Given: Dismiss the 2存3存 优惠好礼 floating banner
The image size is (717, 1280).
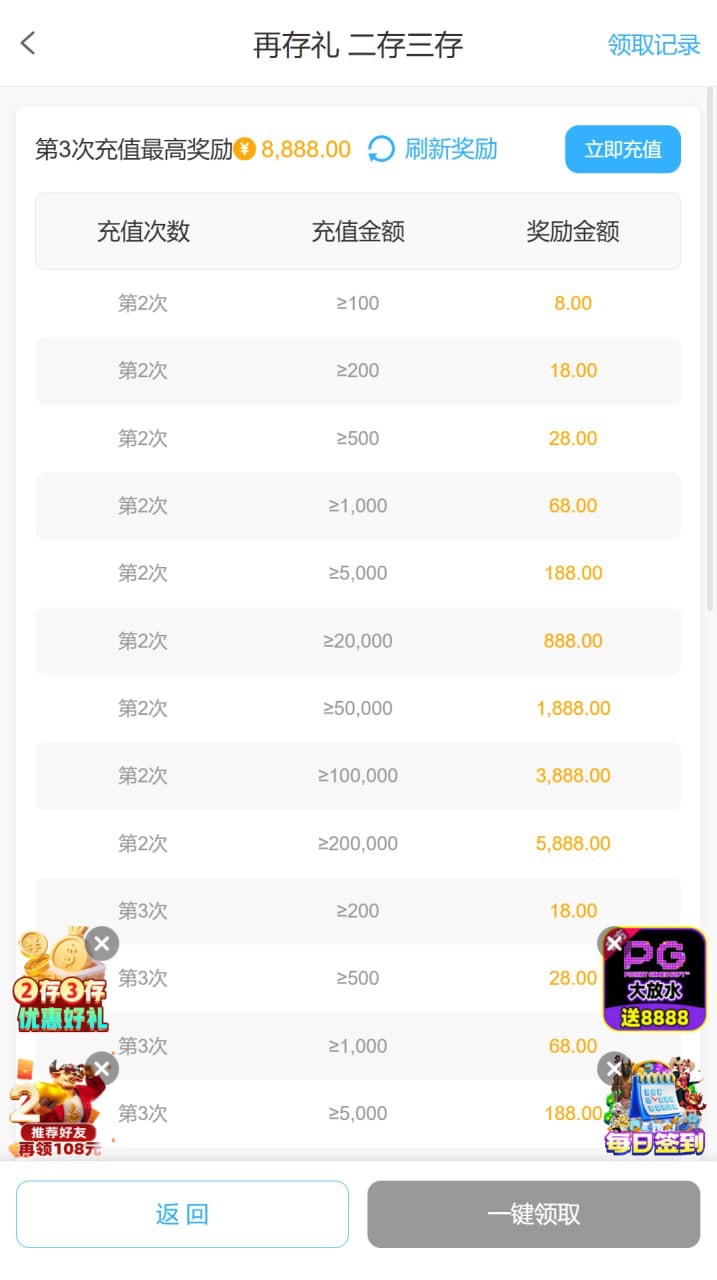Looking at the screenshot, I should pos(102,943).
